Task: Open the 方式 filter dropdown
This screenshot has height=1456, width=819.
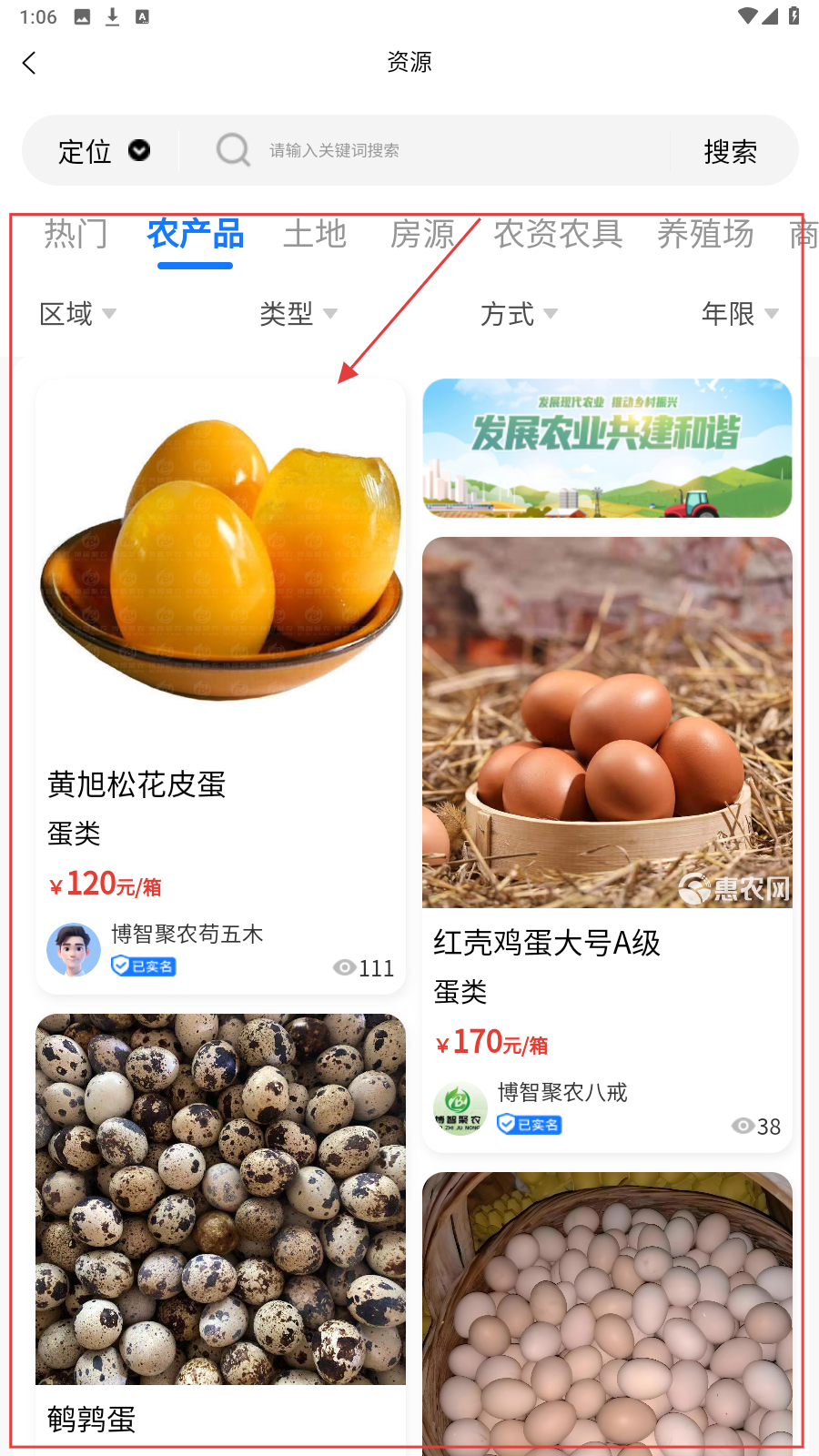Action: [x=519, y=314]
